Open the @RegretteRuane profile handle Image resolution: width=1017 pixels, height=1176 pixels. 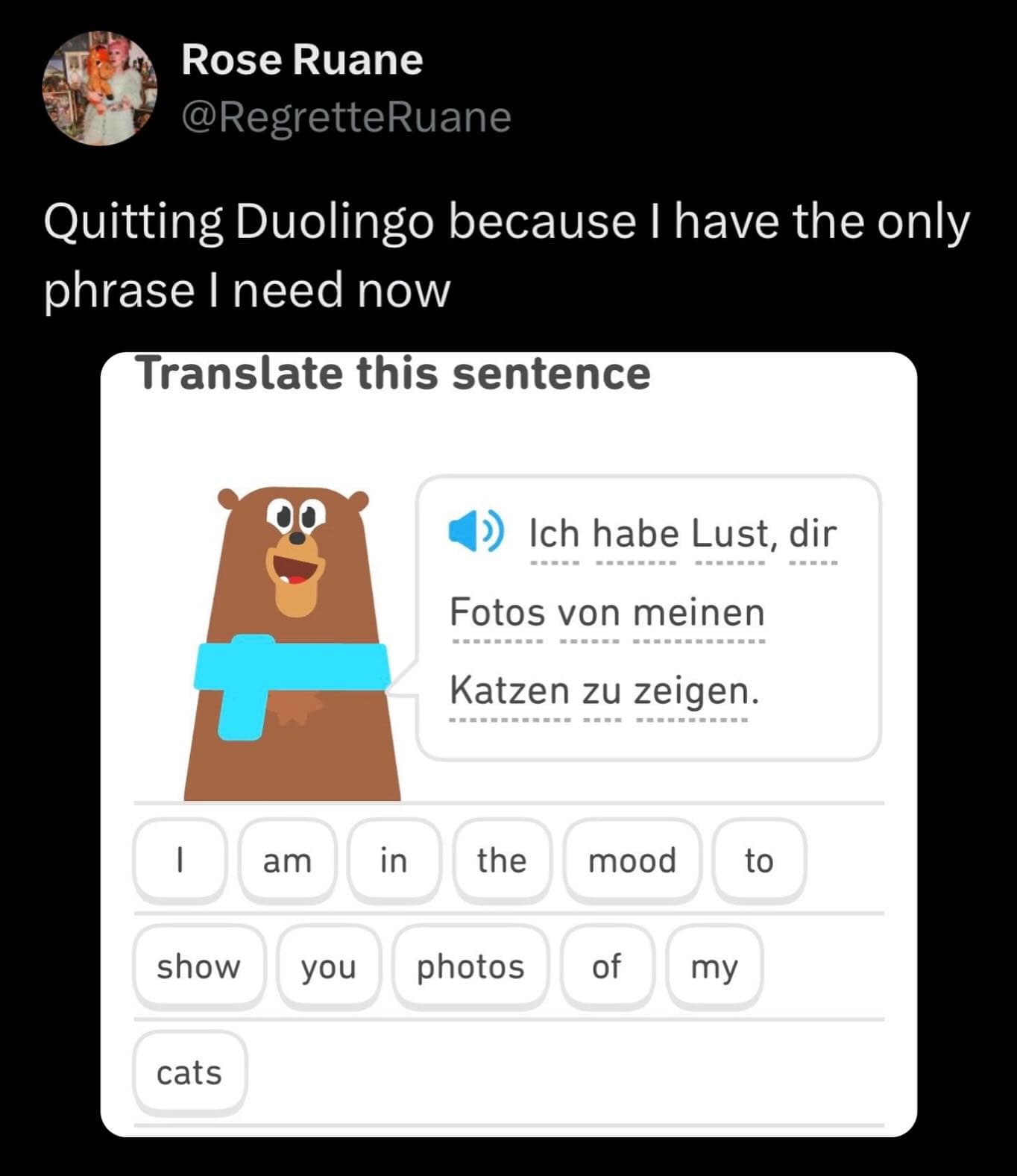point(346,116)
